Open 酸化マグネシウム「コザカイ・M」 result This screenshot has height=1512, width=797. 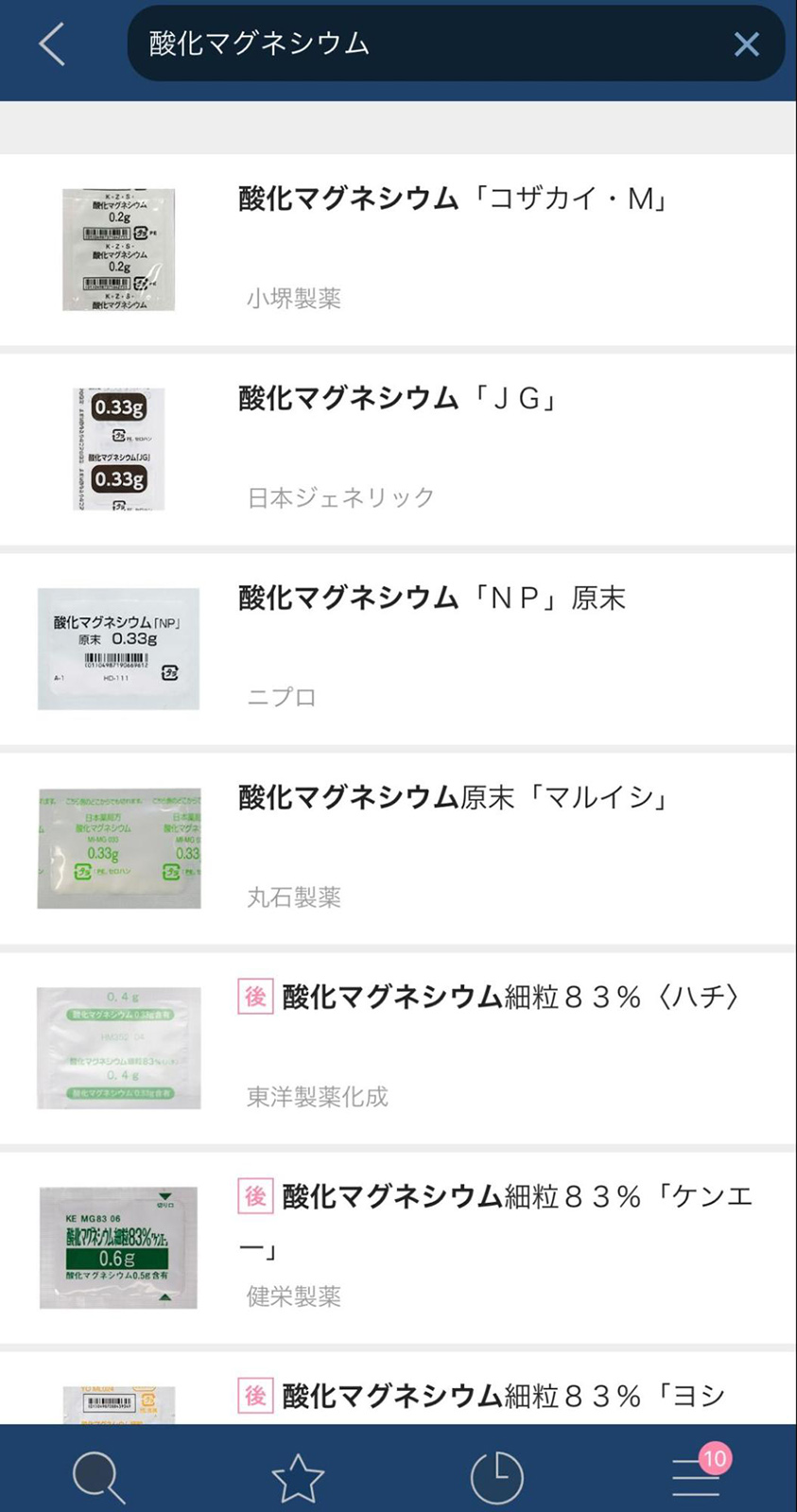(x=398, y=250)
